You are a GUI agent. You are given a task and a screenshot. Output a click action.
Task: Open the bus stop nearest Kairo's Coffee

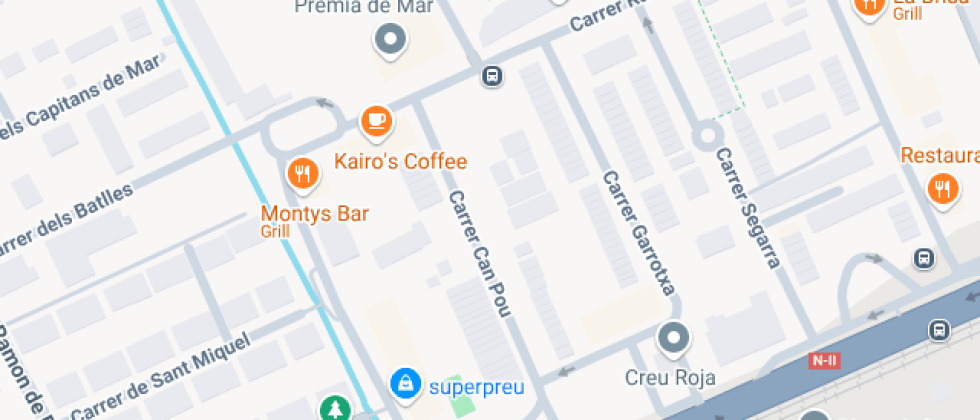pyautogui.click(x=492, y=77)
